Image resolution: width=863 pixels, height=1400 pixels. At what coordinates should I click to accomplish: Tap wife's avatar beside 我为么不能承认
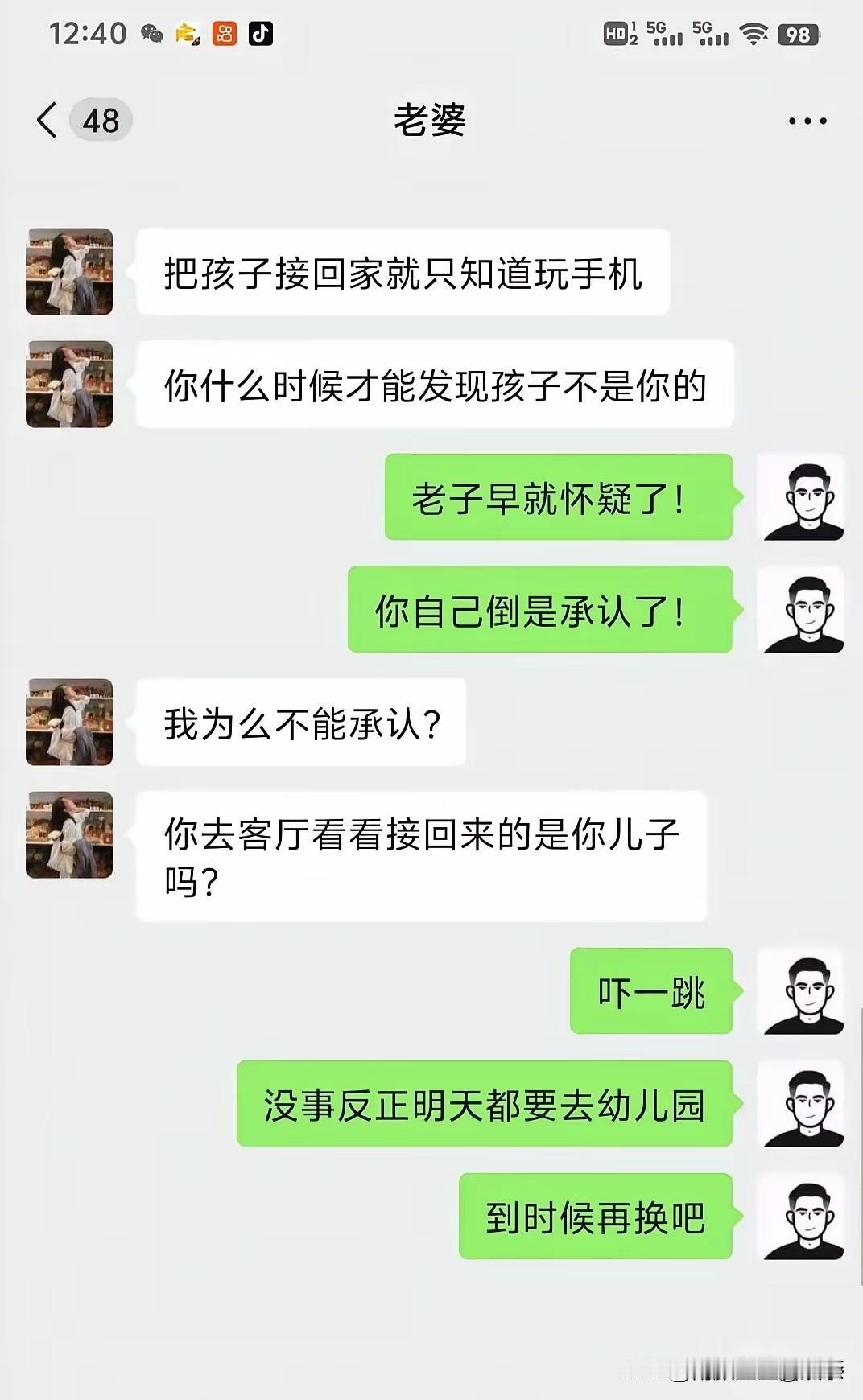69,722
